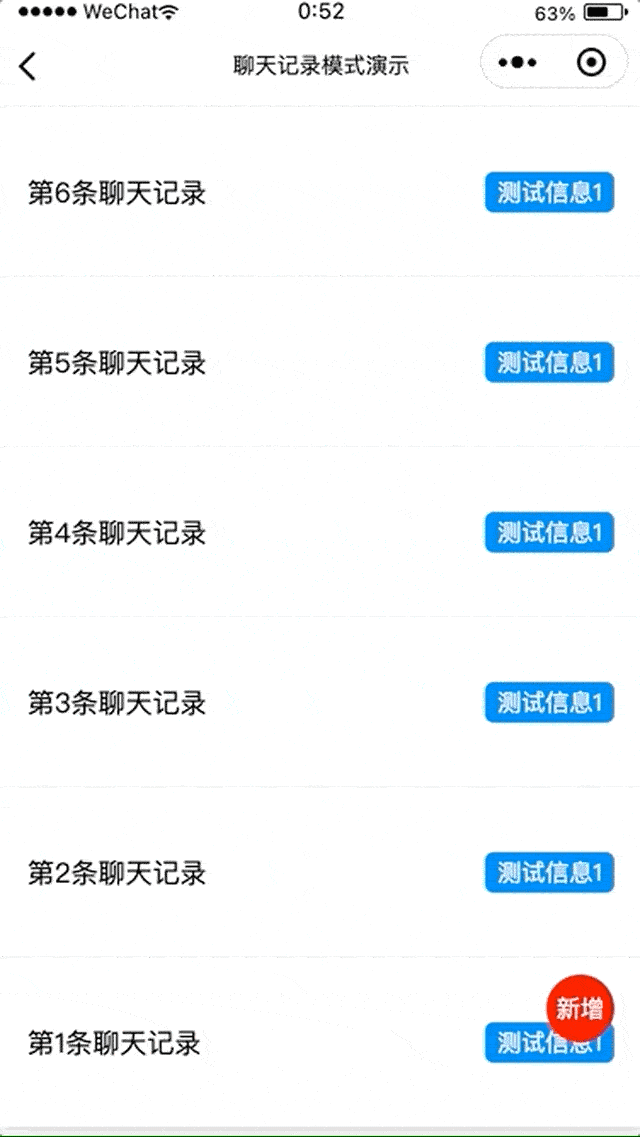
Task: Tap 测试信息1 button in 第2条聊天记录 row
Action: tap(549, 872)
